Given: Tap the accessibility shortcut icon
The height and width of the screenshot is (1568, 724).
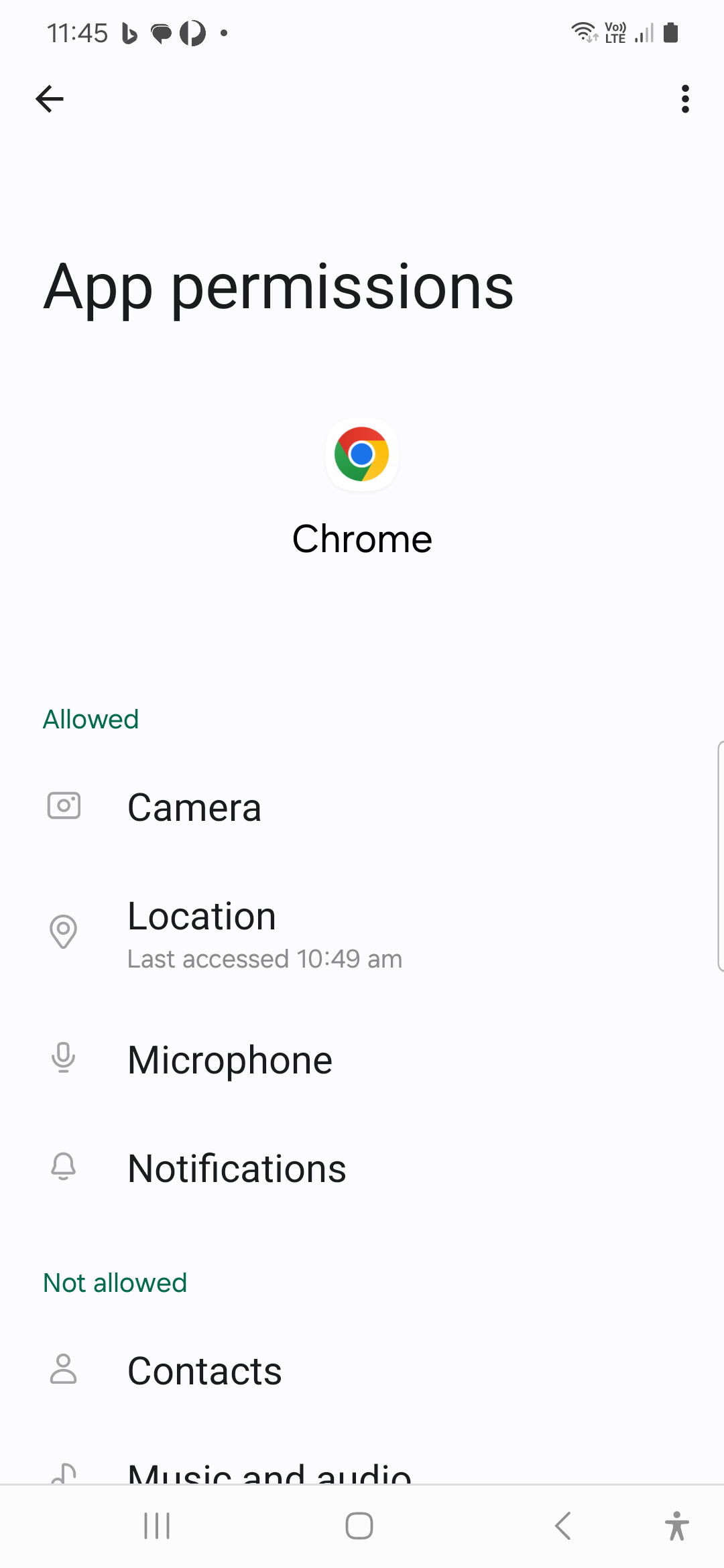Looking at the screenshot, I should 677,1526.
